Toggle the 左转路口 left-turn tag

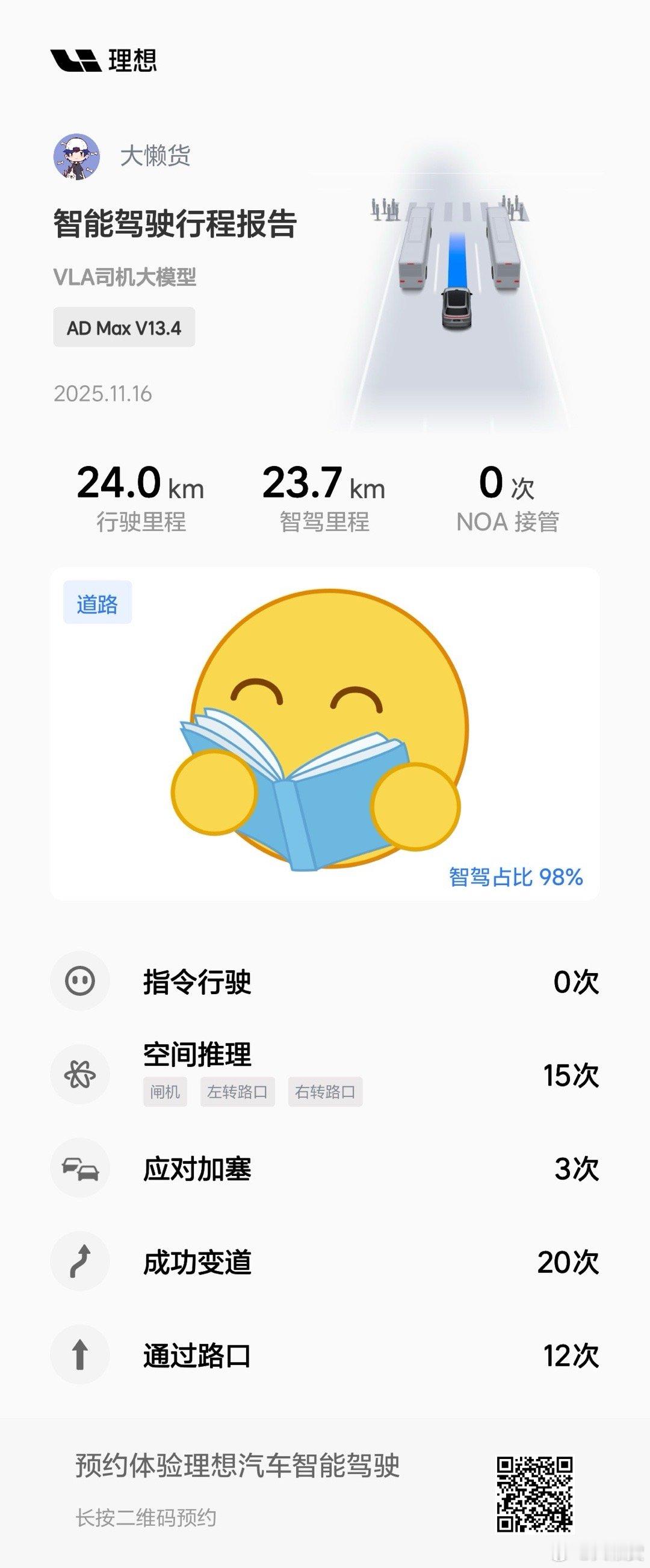[238, 1092]
